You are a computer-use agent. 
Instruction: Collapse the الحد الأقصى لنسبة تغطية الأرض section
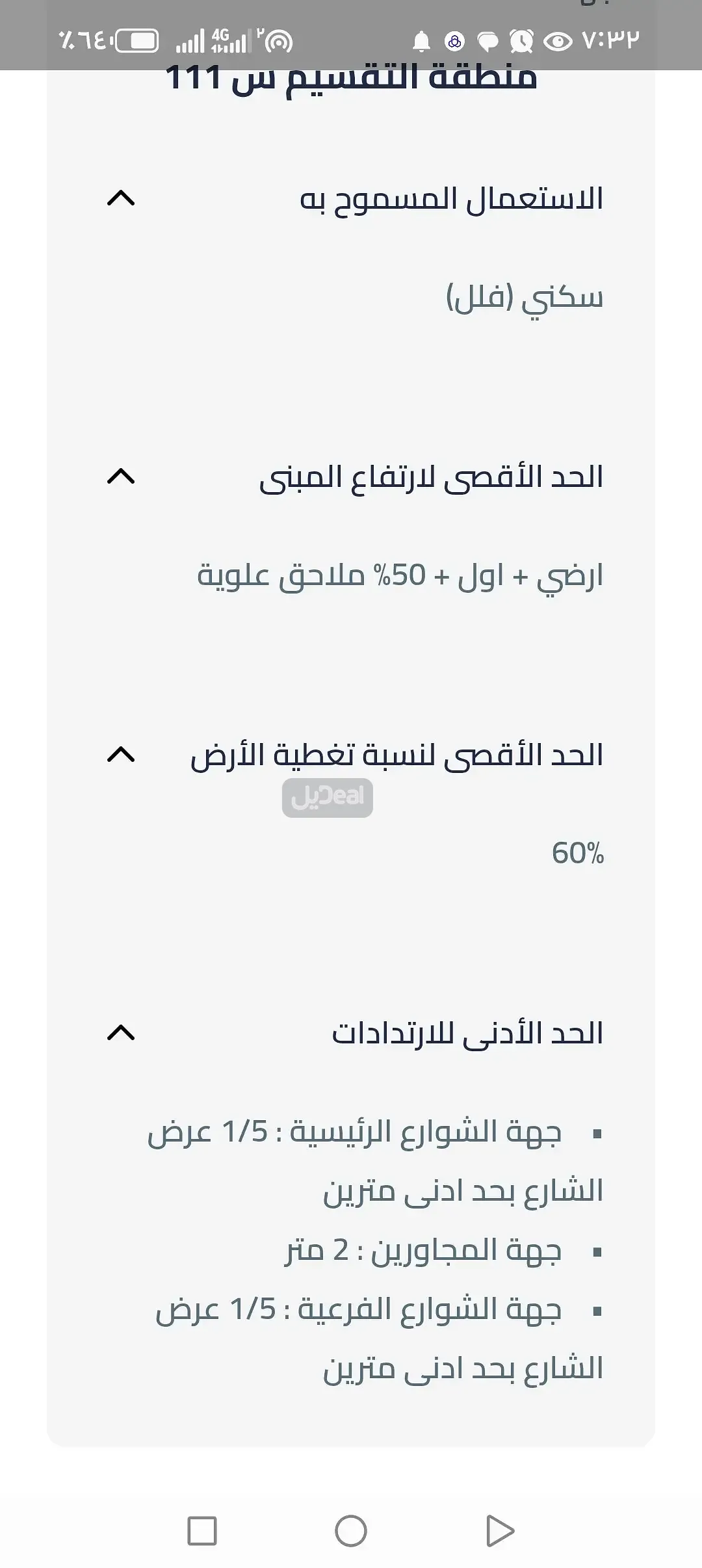click(x=121, y=755)
